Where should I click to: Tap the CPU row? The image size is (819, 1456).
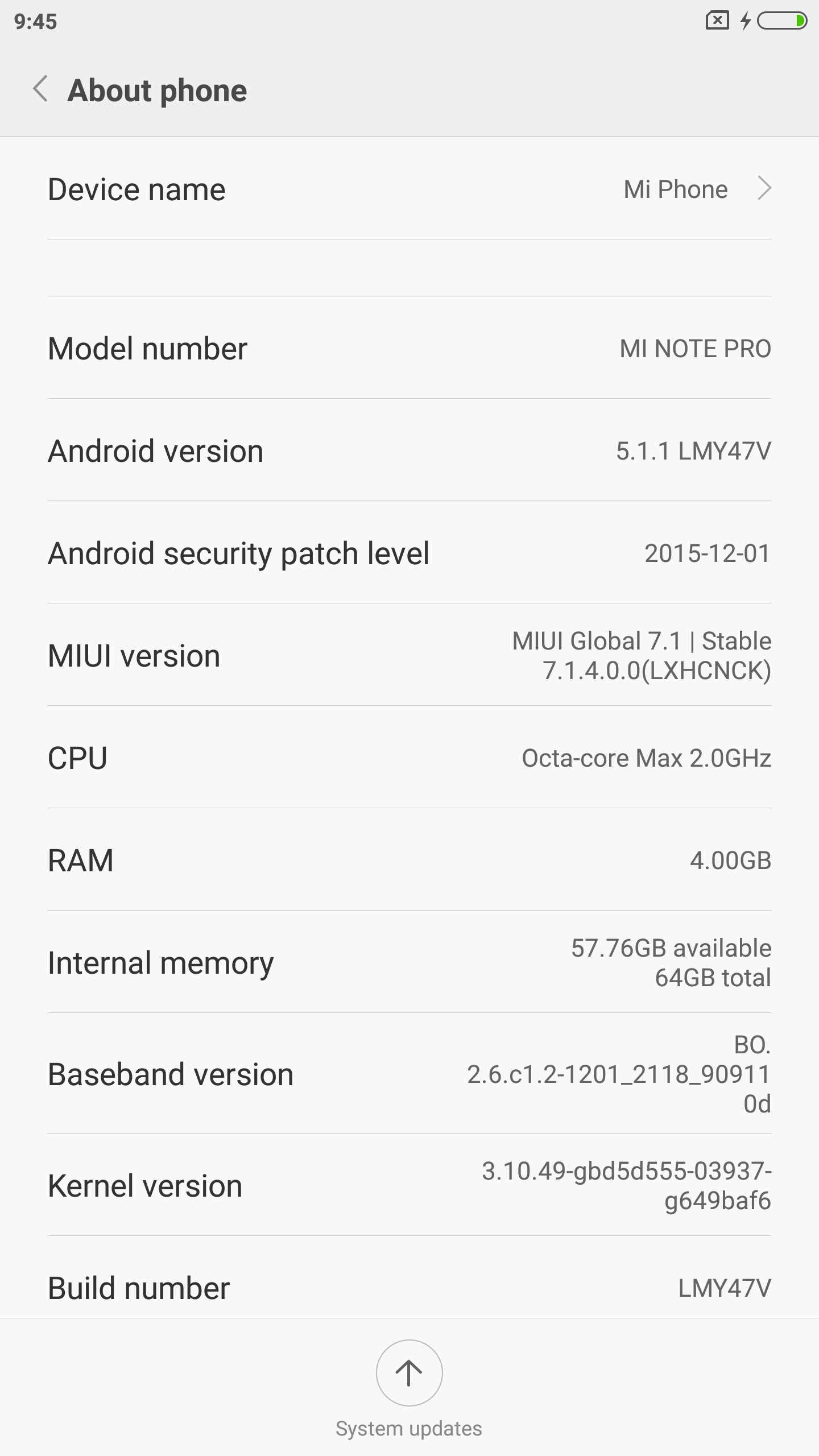[409, 758]
